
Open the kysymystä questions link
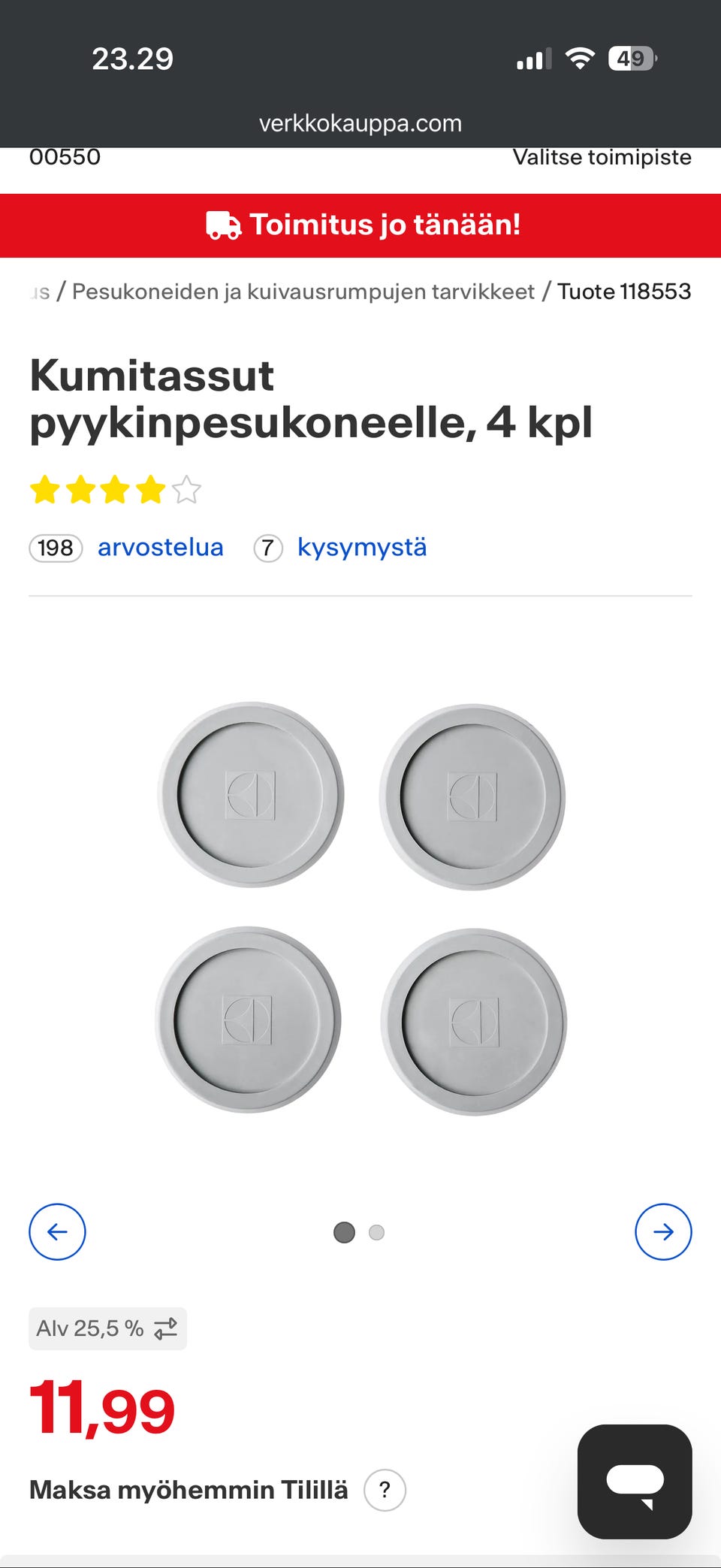363,548
